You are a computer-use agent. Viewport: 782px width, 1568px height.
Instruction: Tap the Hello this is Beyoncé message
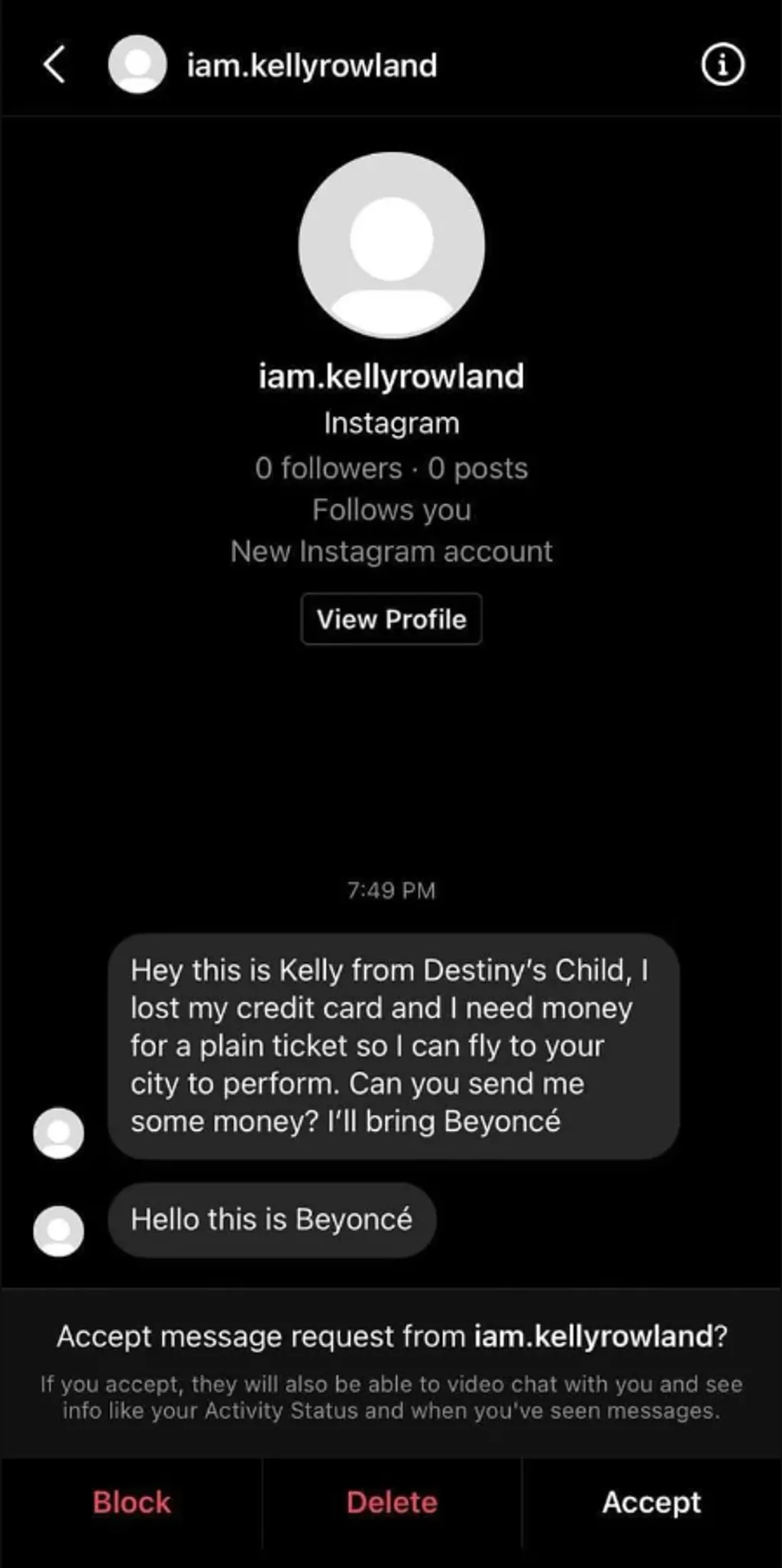pyautogui.click(x=271, y=1219)
